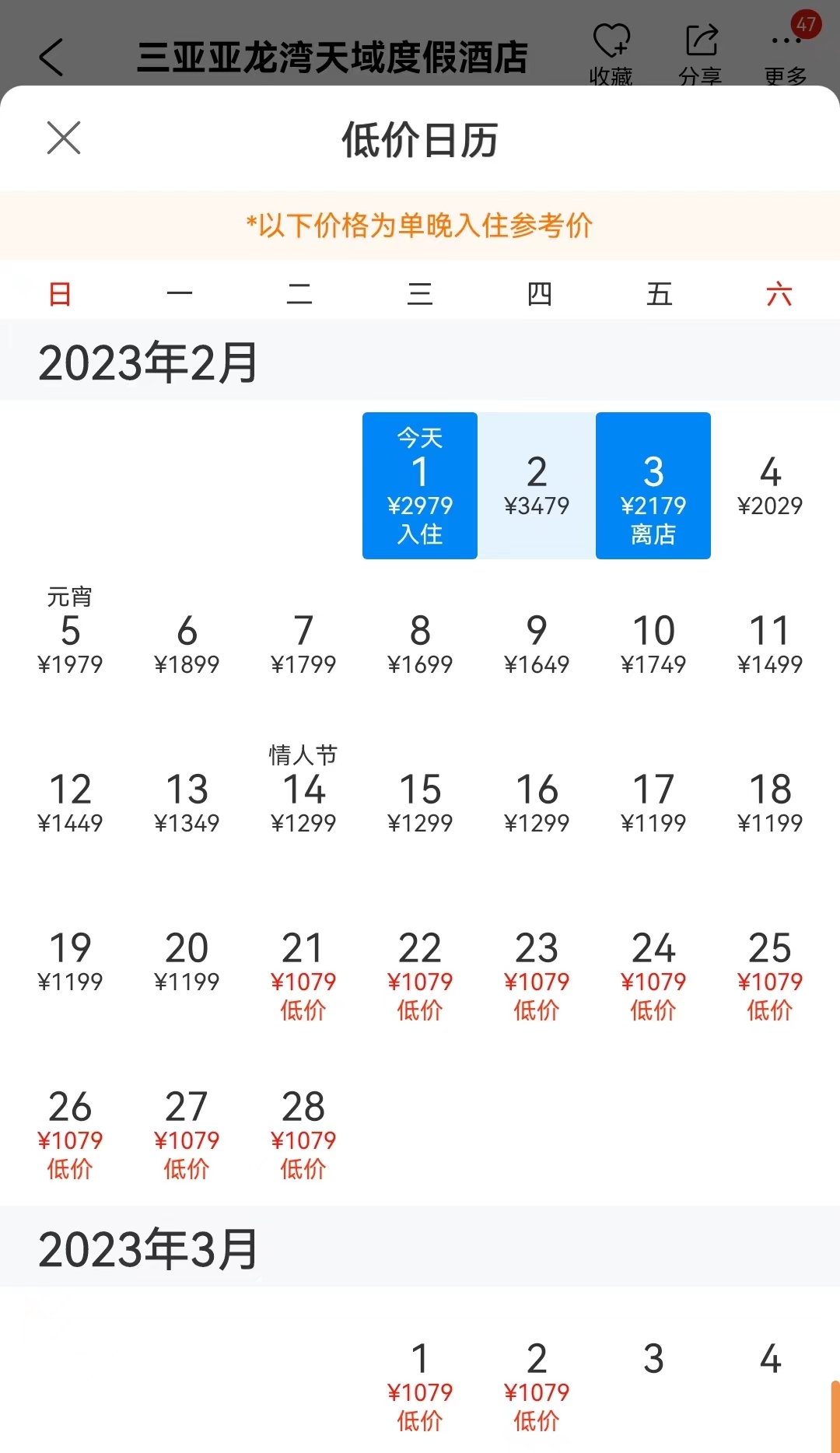Select February 3 check-out date

(653, 485)
